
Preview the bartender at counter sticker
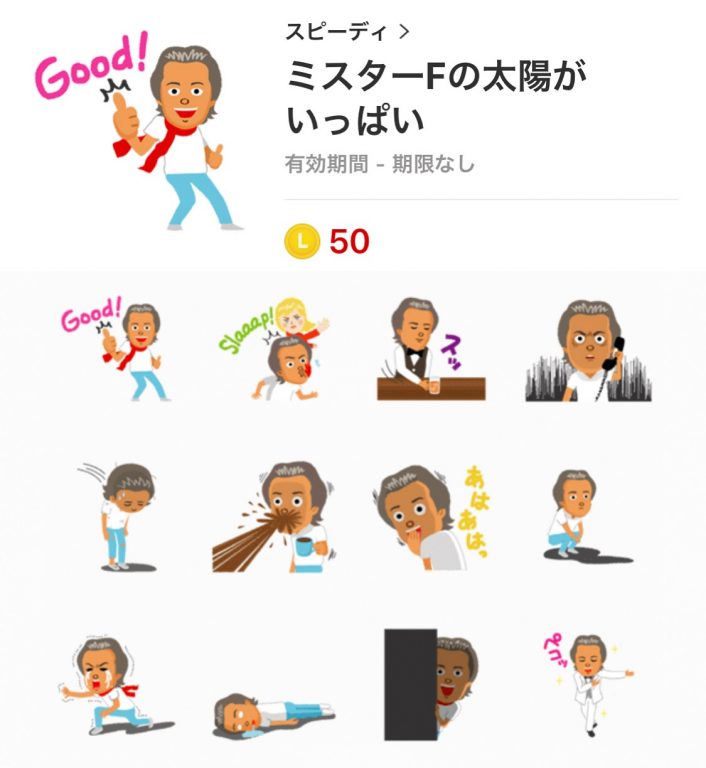click(x=430, y=350)
